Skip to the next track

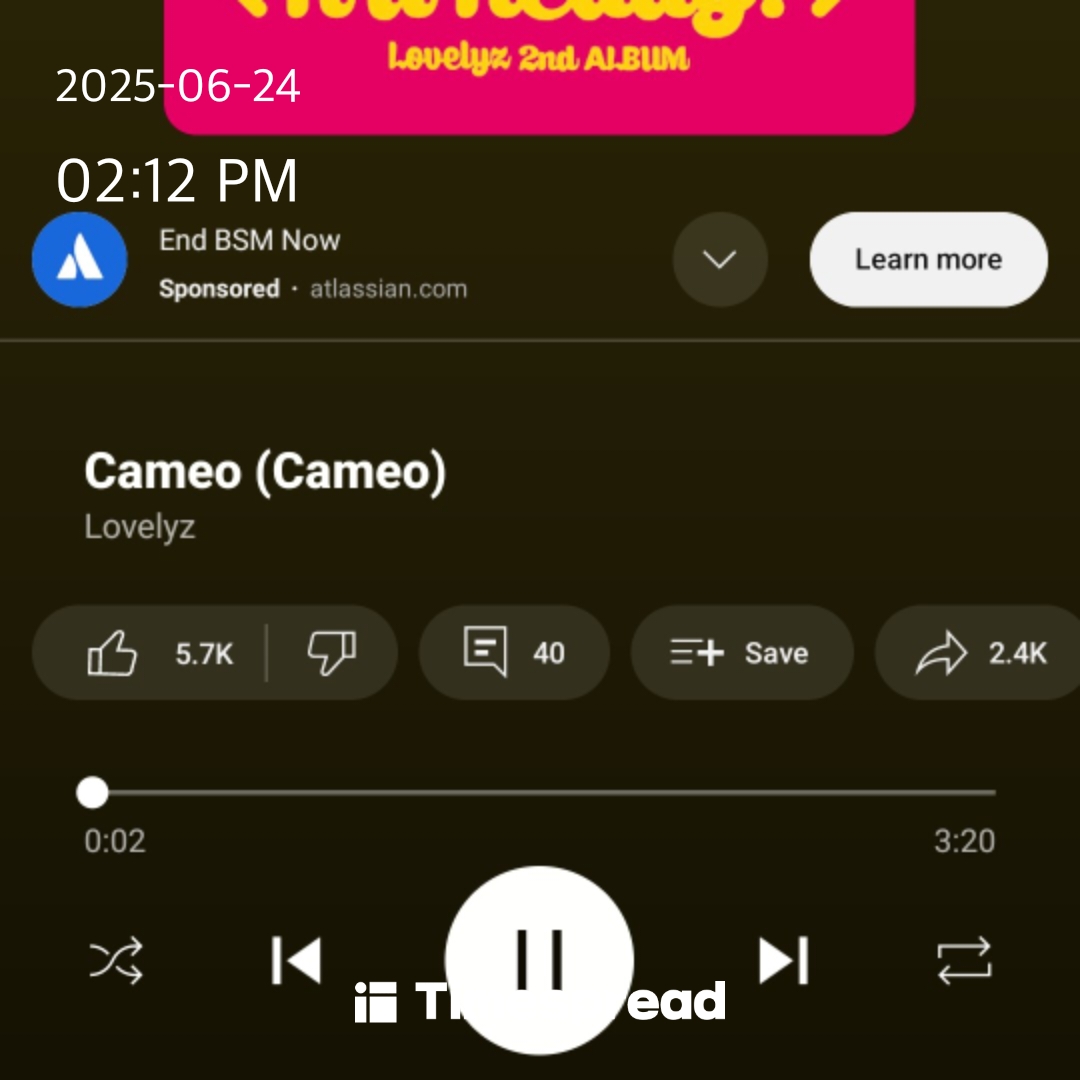tap(783, 961)
